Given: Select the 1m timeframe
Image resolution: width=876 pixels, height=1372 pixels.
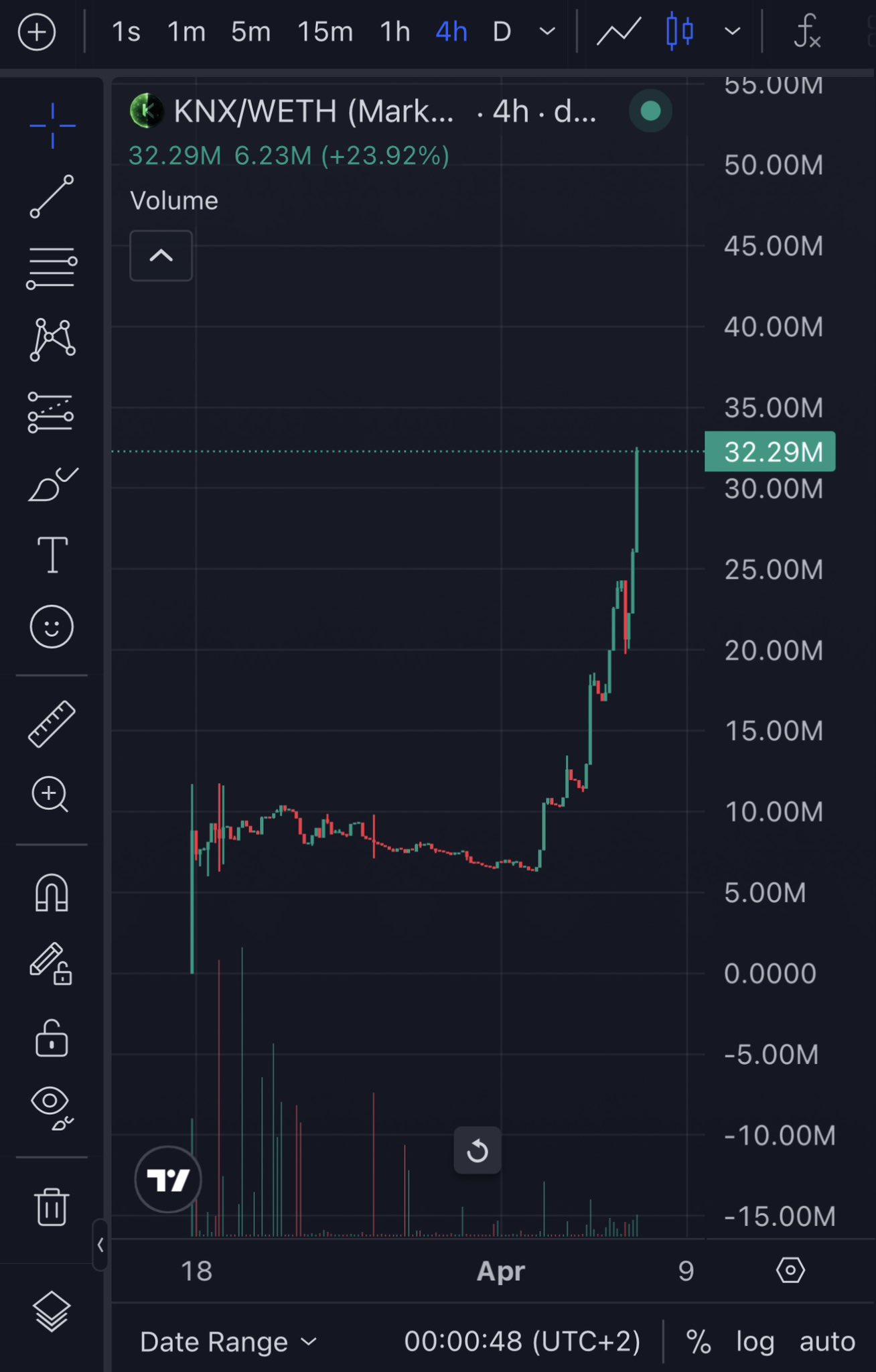Looking at the screenshot, I should coord(186,32).
